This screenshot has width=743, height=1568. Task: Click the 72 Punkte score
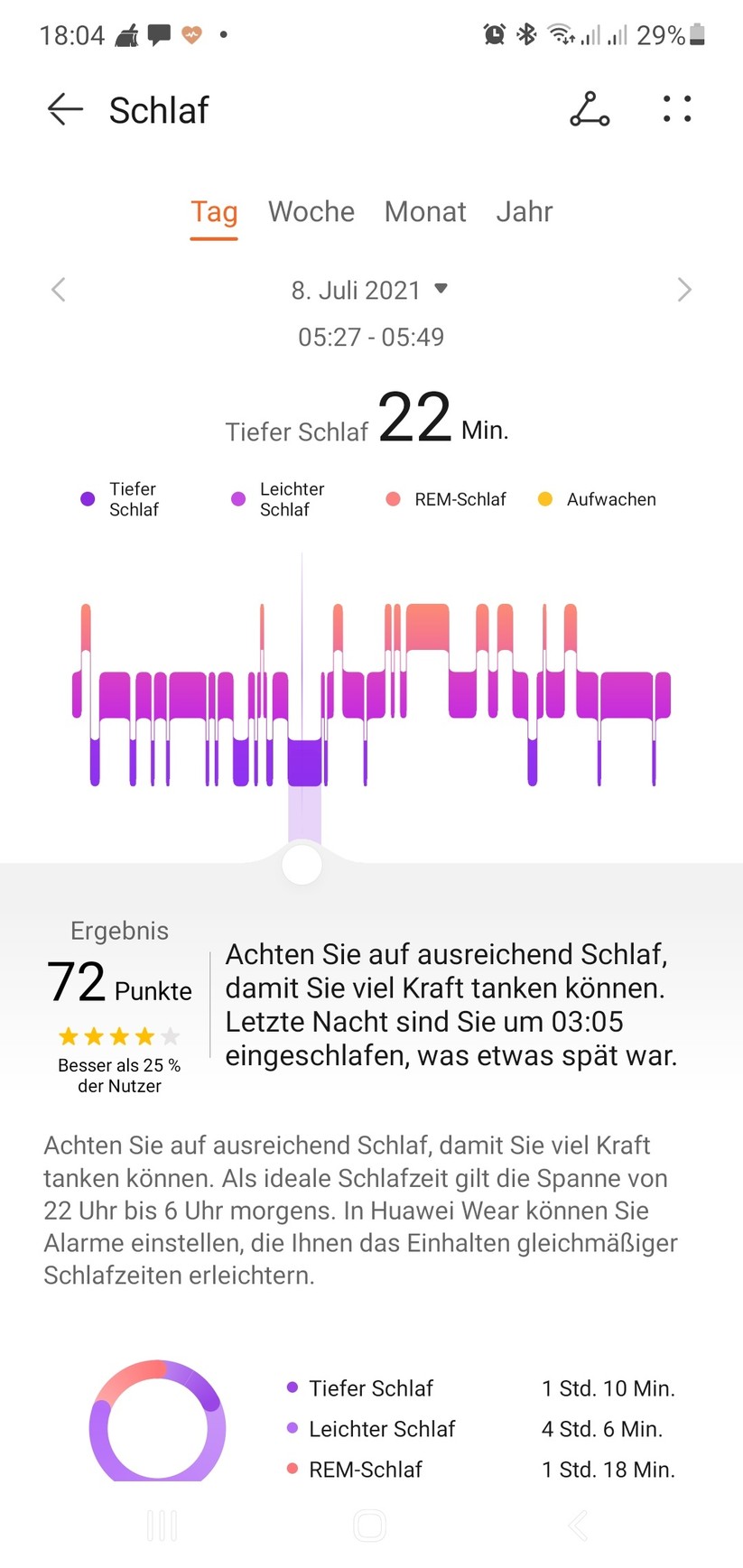coord(118,982)
